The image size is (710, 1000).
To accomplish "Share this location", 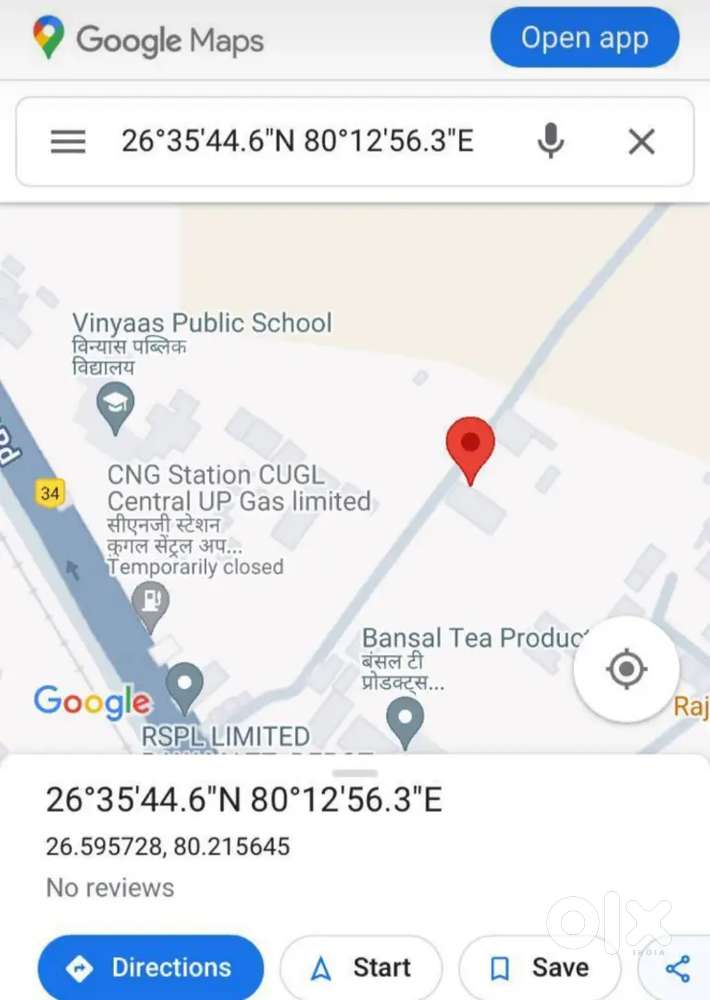I will click(x=678, y=967).
